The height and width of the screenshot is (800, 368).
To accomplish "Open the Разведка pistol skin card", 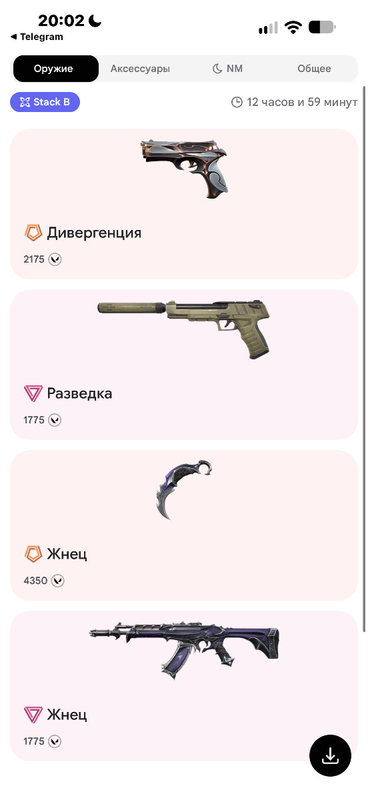I will click(184, 365).
